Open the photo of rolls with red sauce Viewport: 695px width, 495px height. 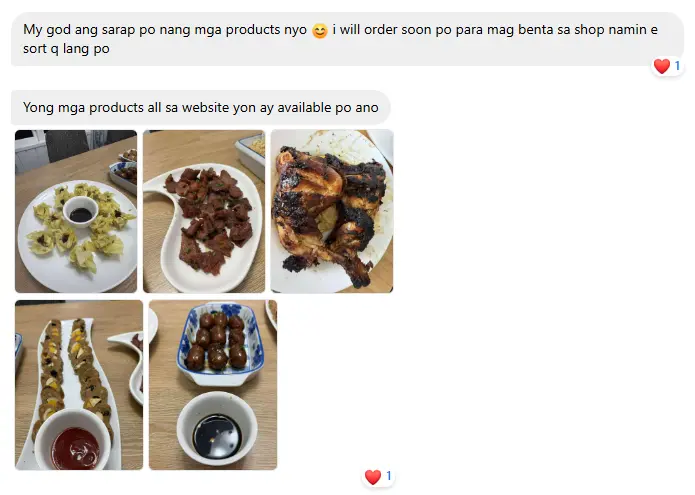(x=79, y=385)
